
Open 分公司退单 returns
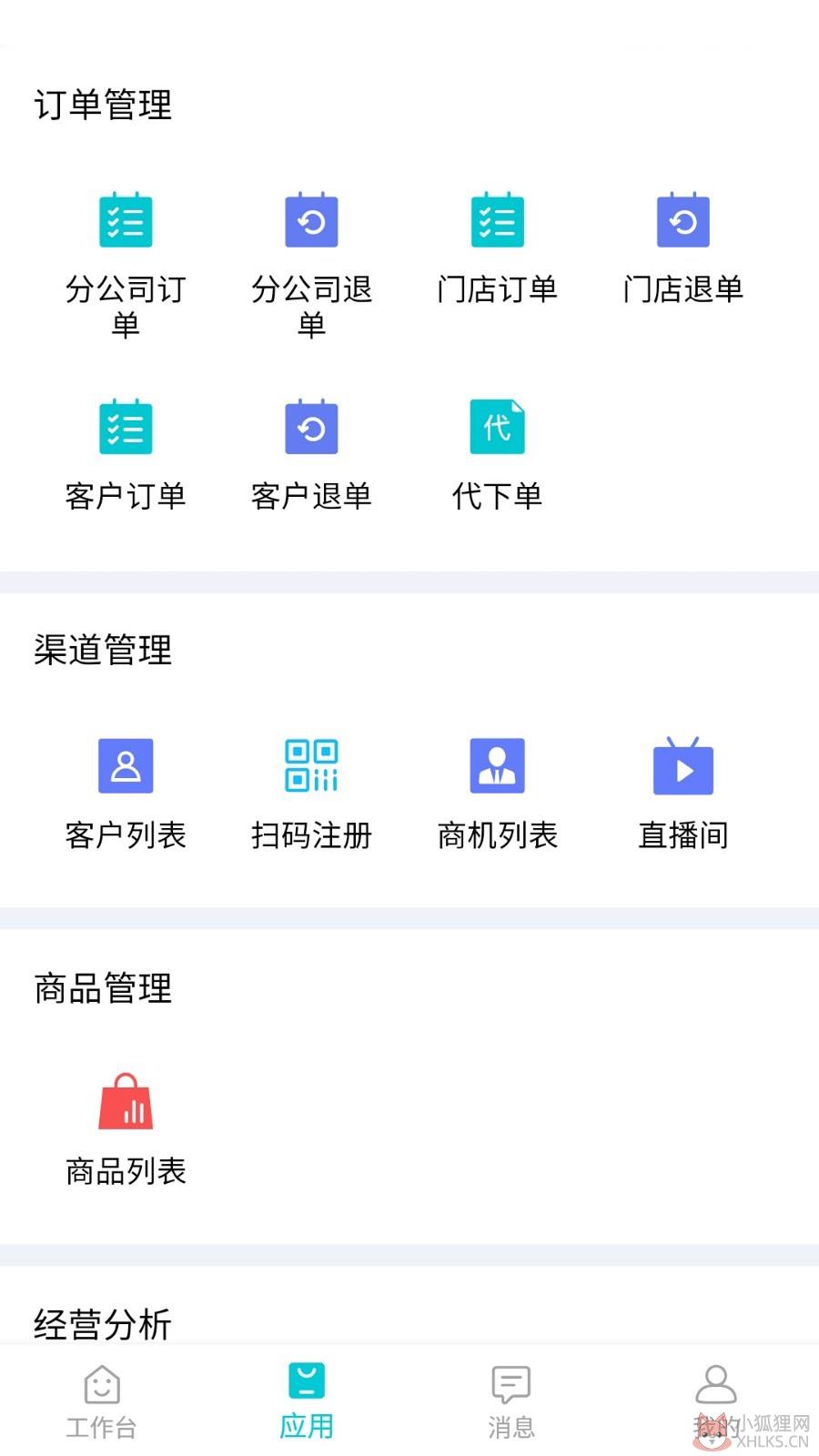pyautogui.click(x=311, y=264)
